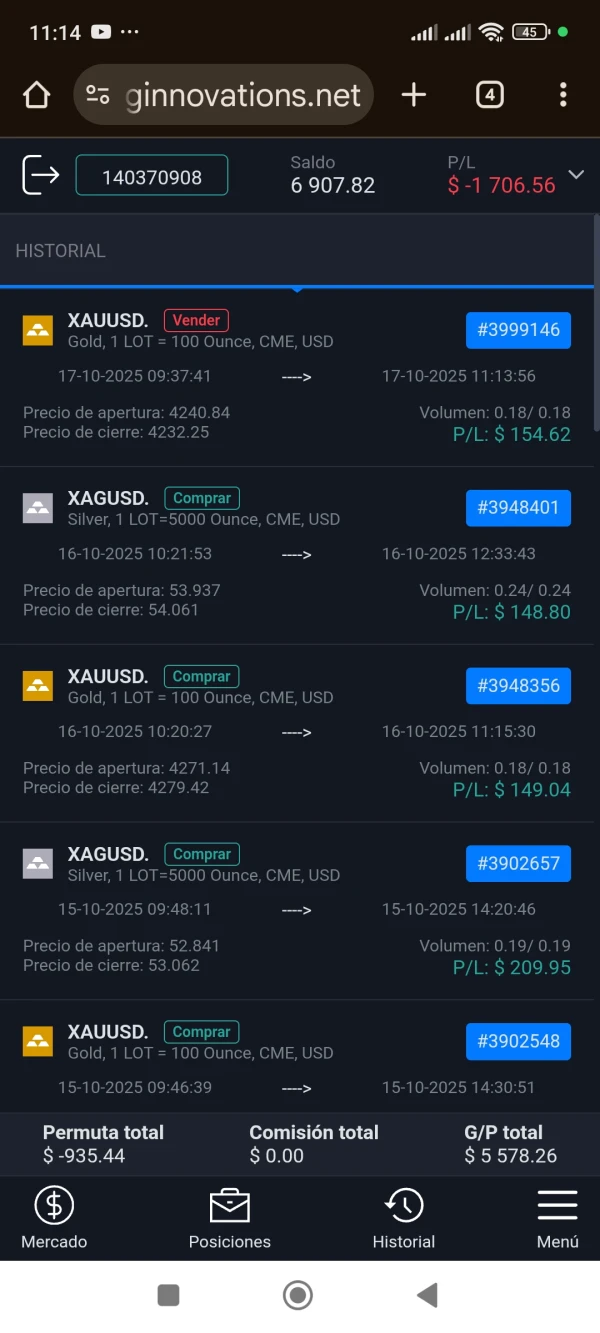600x1333 pixels.
Task: Tap the logout arrow icon
Action: coord(41,175)
